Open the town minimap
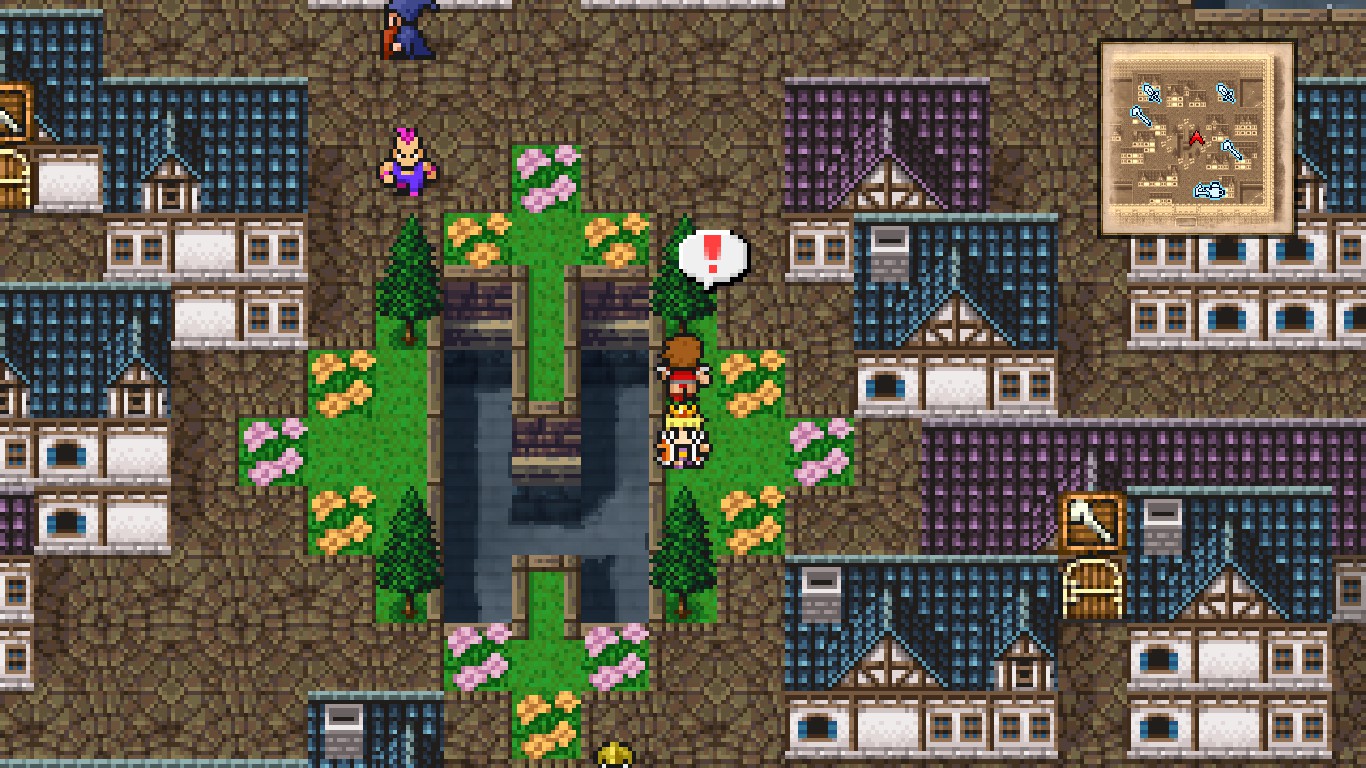The width and height of the screenshot is (1366, 768). (1197, 138)
